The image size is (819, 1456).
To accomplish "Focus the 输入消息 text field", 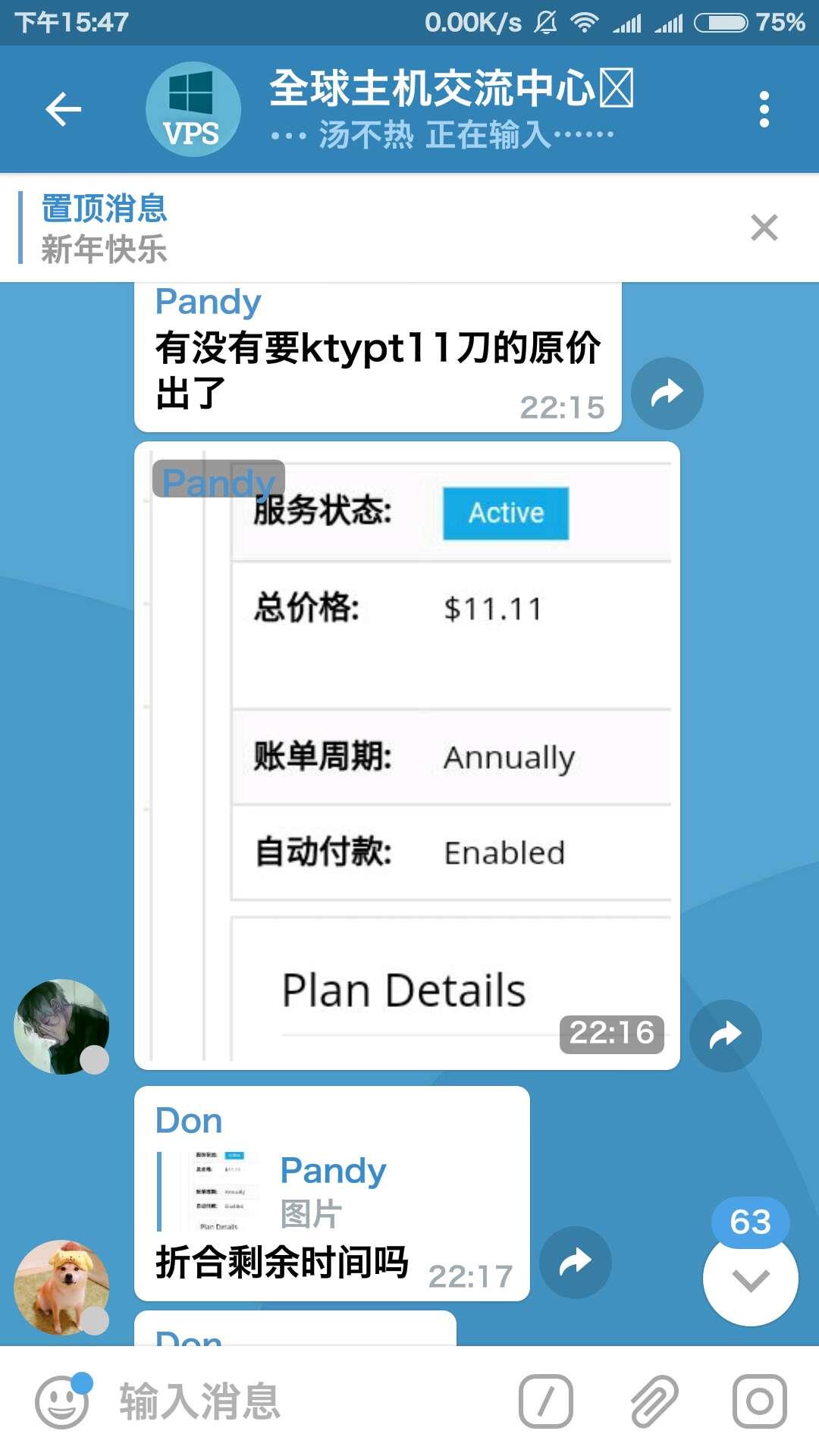I will pyautogui.click(x=303, y=1401).
